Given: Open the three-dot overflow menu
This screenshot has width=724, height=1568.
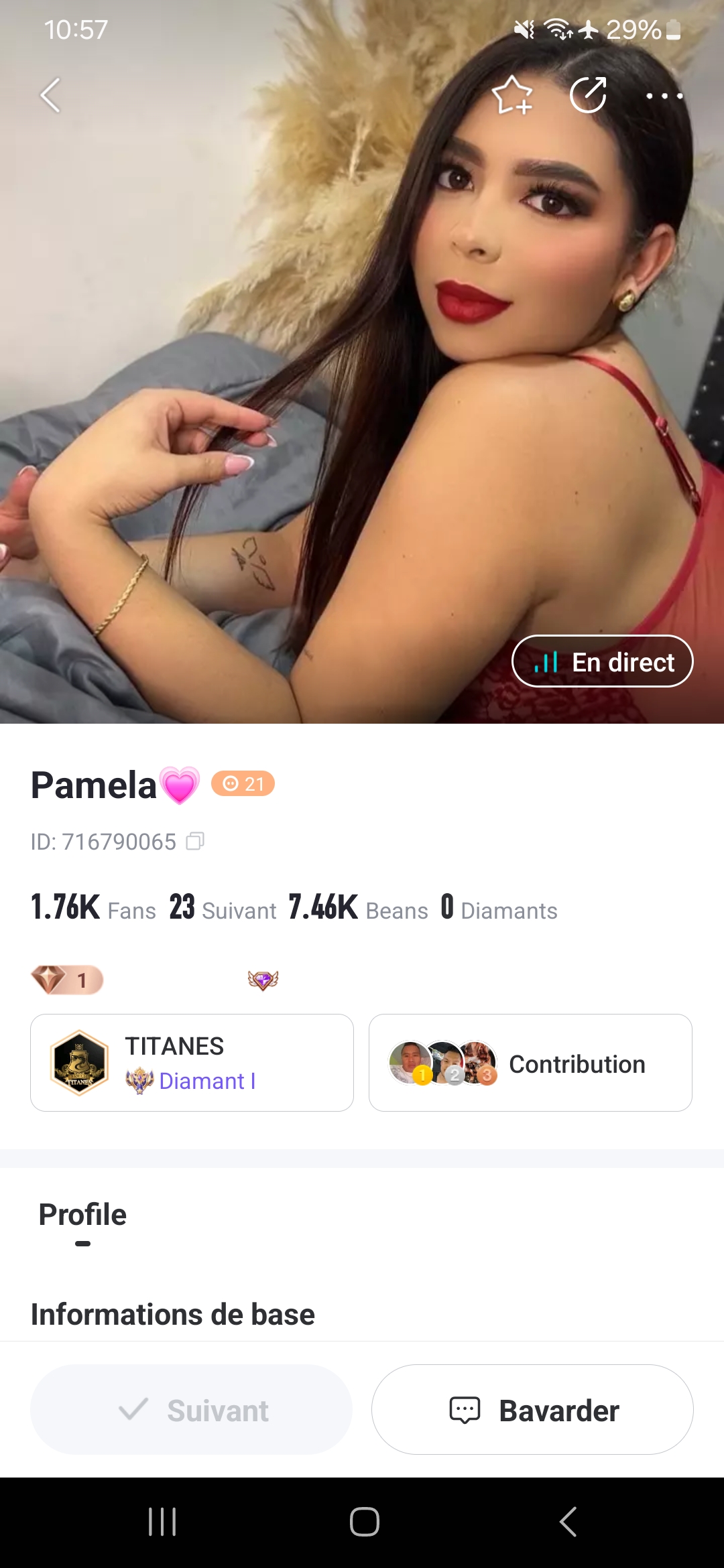Looking at the screenshot, I should click(664, 96).
